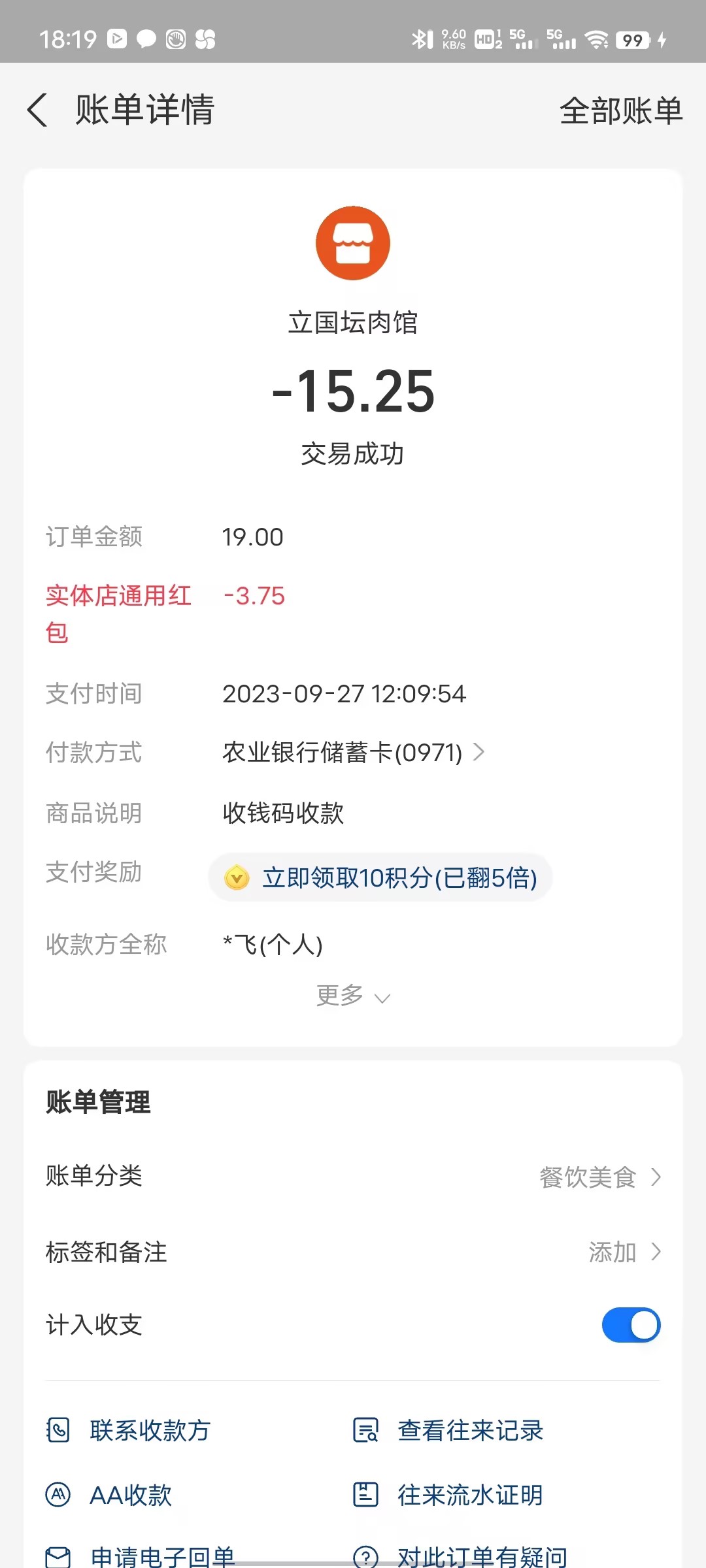Open 查看往来记录
The width and height of the screenshot is (706, 1568).
coord(448,1430)
